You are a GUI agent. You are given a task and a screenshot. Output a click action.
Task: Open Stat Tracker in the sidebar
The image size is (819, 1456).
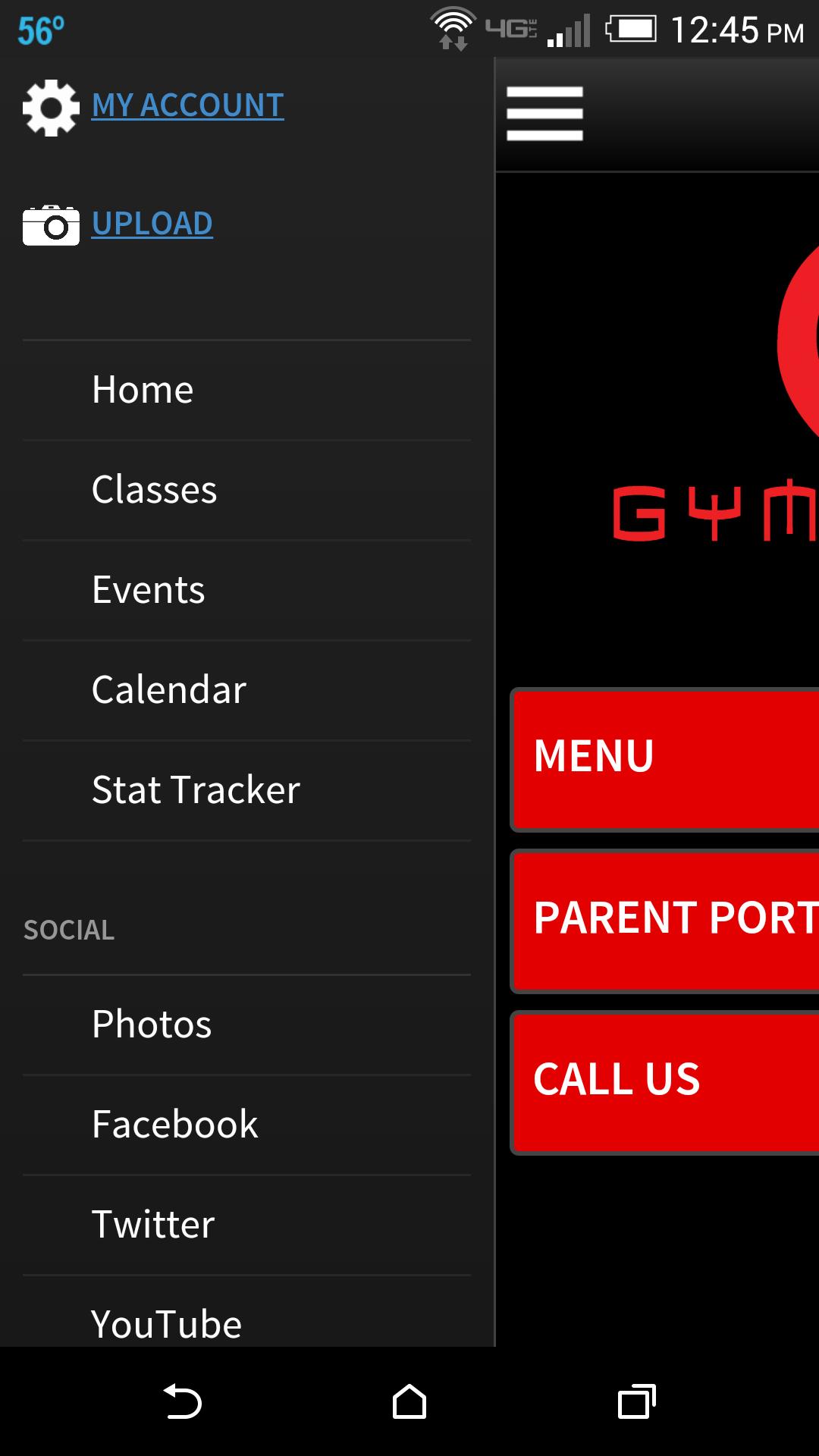[196, 789]
